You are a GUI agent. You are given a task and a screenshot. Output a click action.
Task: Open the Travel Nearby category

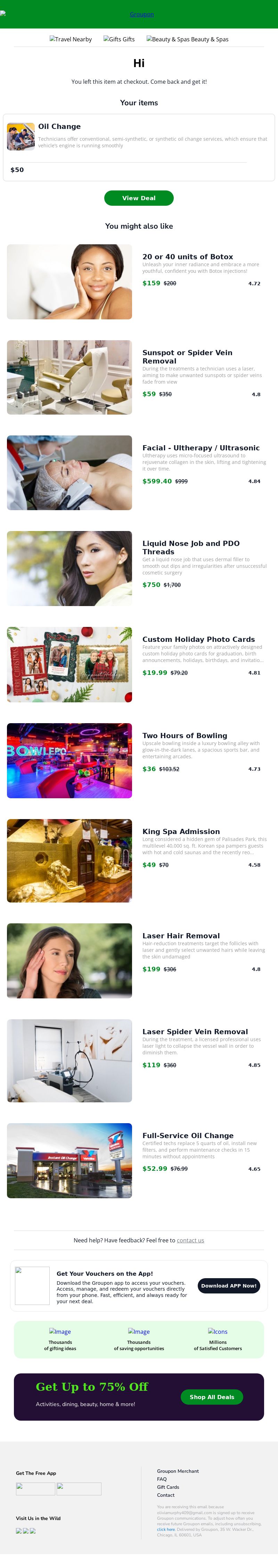pos(71,39)
